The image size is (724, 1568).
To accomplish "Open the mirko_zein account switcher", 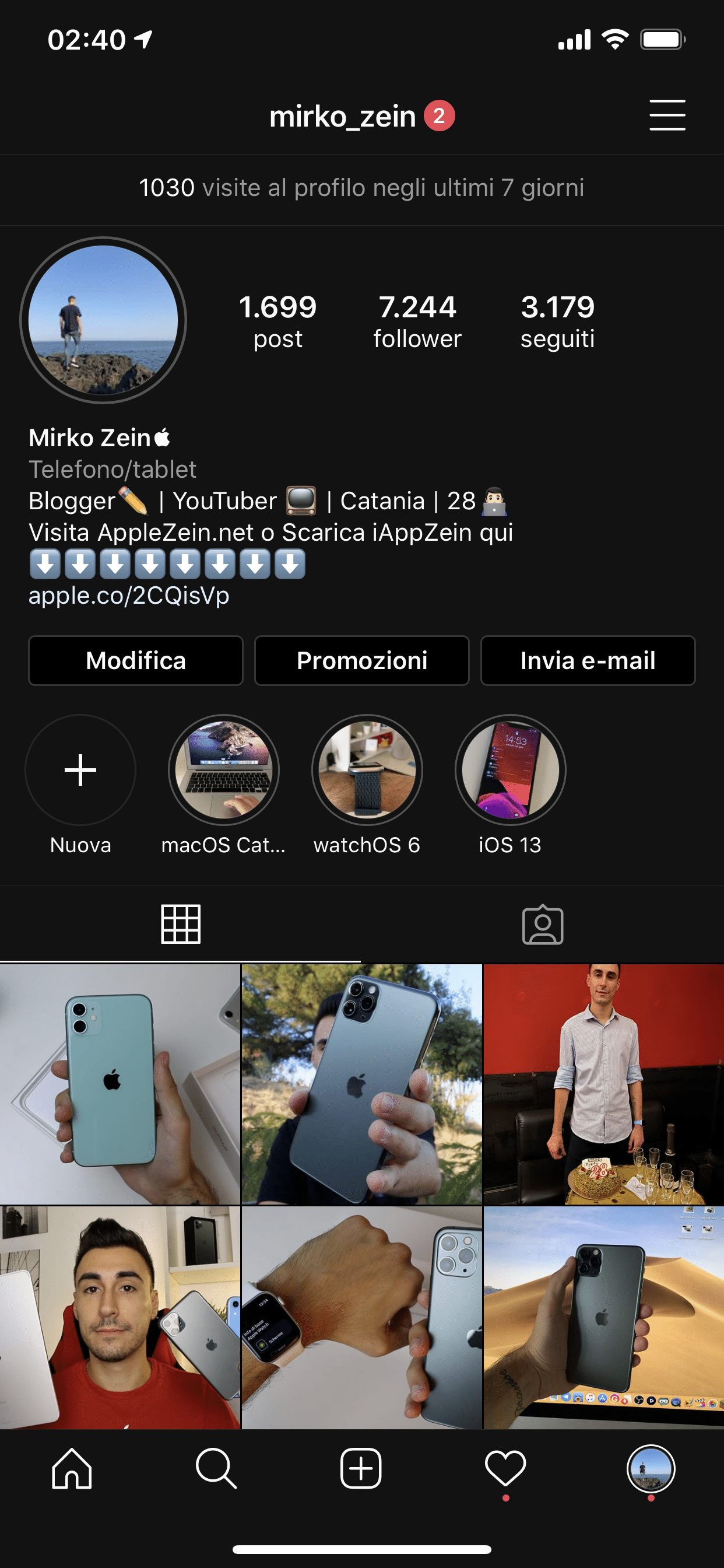I will coord(343,116).
